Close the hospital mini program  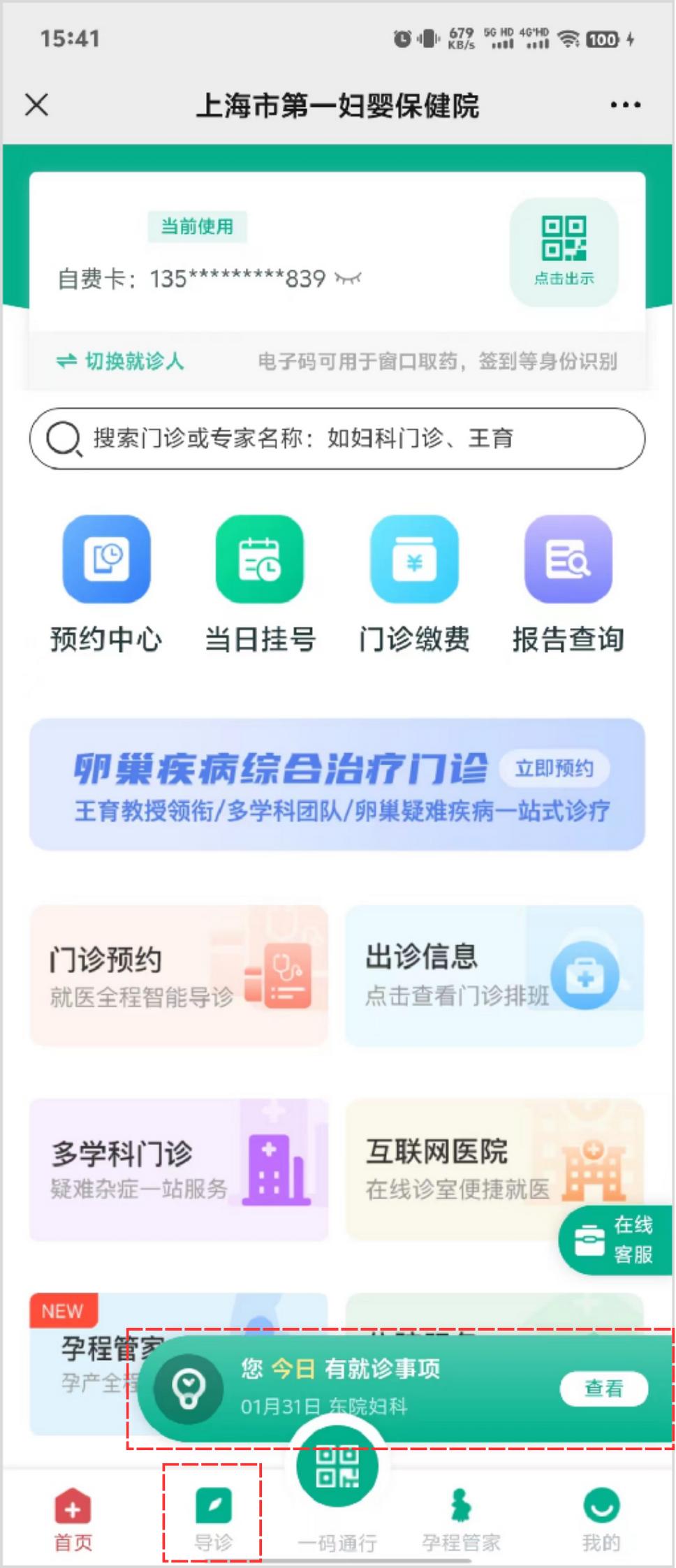pyautogui.click(x=37, y=105)
